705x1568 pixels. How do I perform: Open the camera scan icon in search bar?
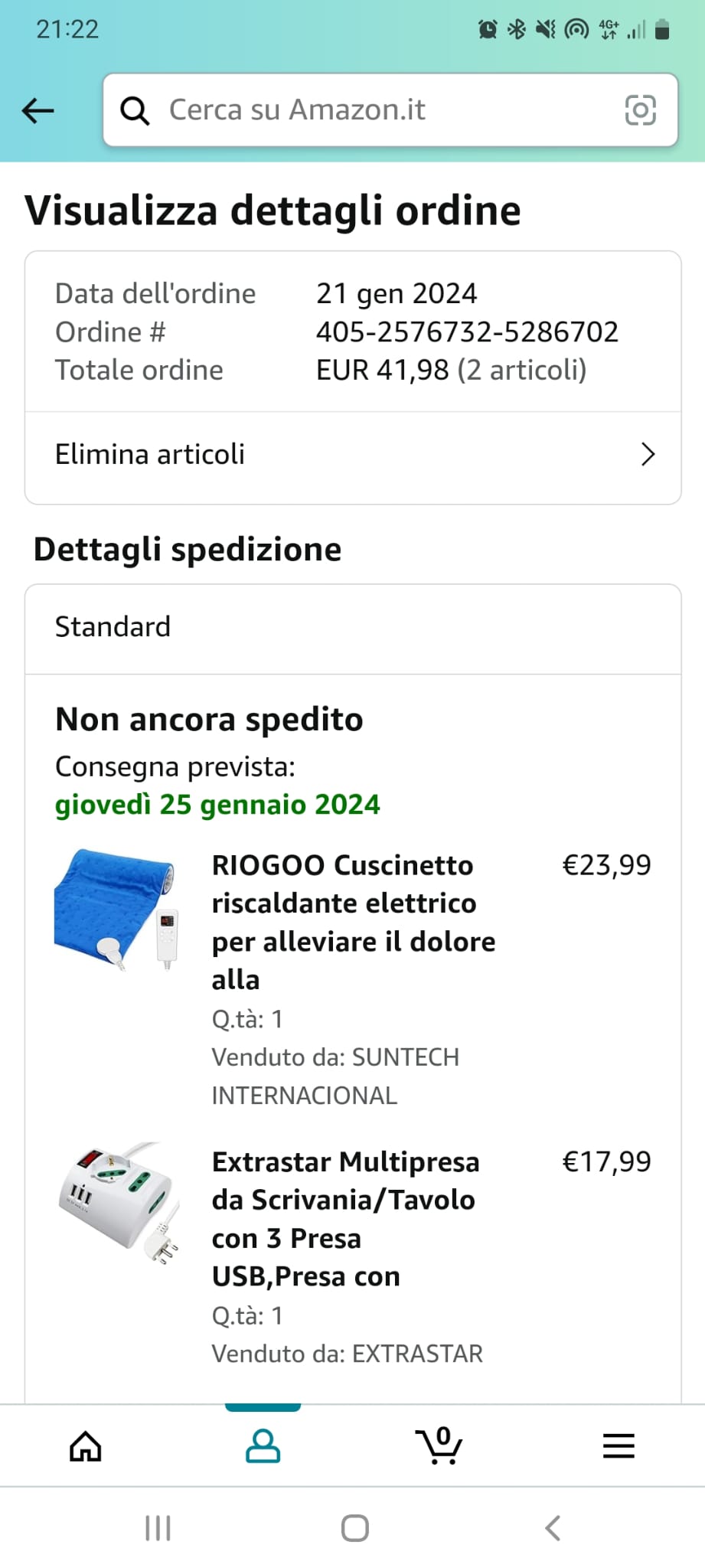641,110
